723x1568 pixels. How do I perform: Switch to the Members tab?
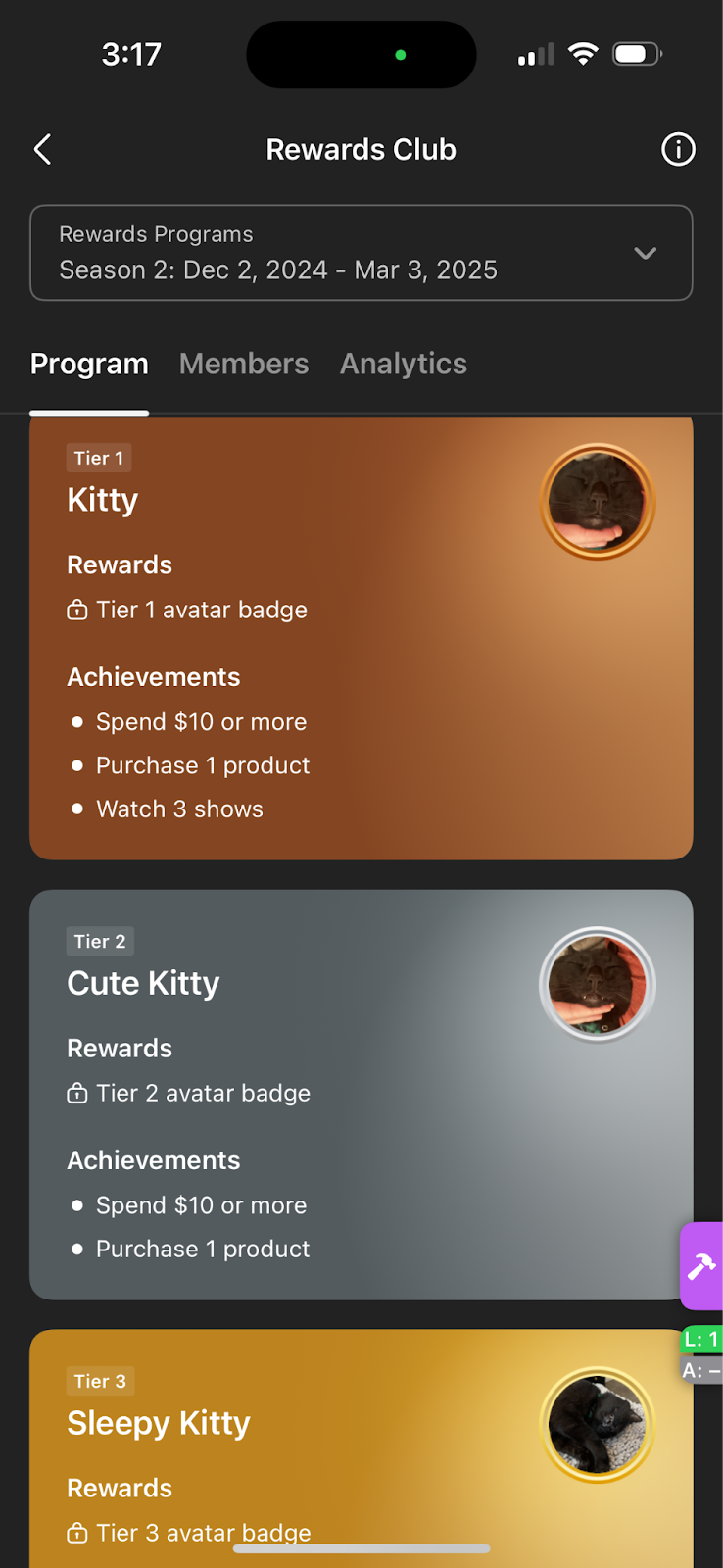click(x=244, y=364)
